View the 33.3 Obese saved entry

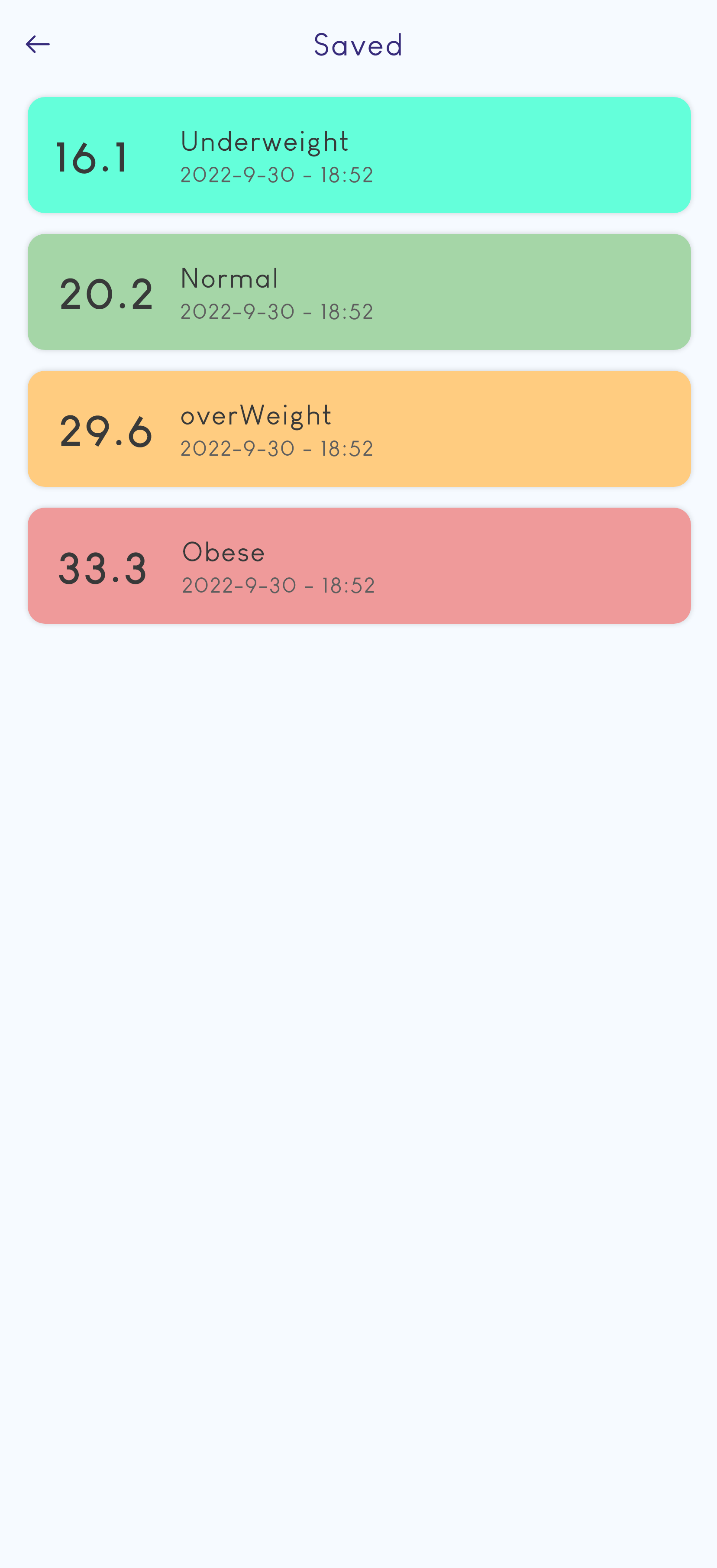358,566
